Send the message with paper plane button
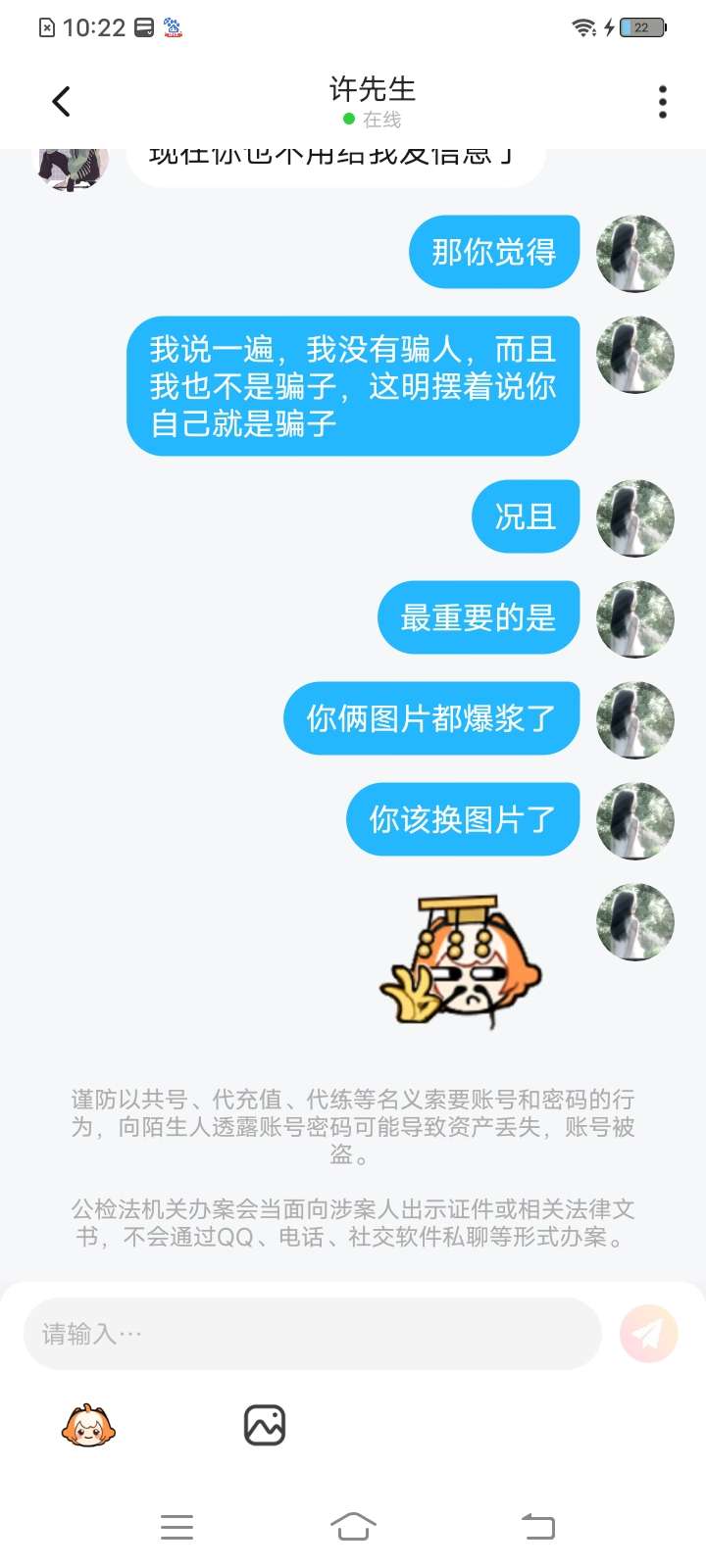 click(x=648, y=1334)
